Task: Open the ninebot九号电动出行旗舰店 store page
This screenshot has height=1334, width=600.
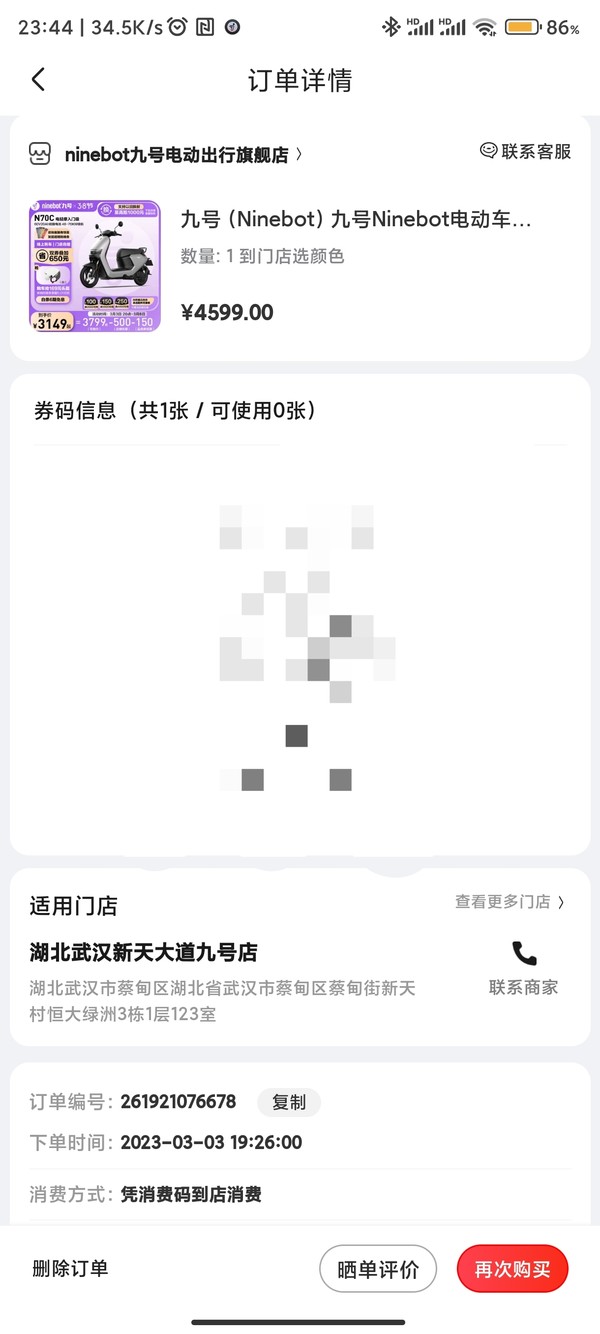Action: pos(166,154)
